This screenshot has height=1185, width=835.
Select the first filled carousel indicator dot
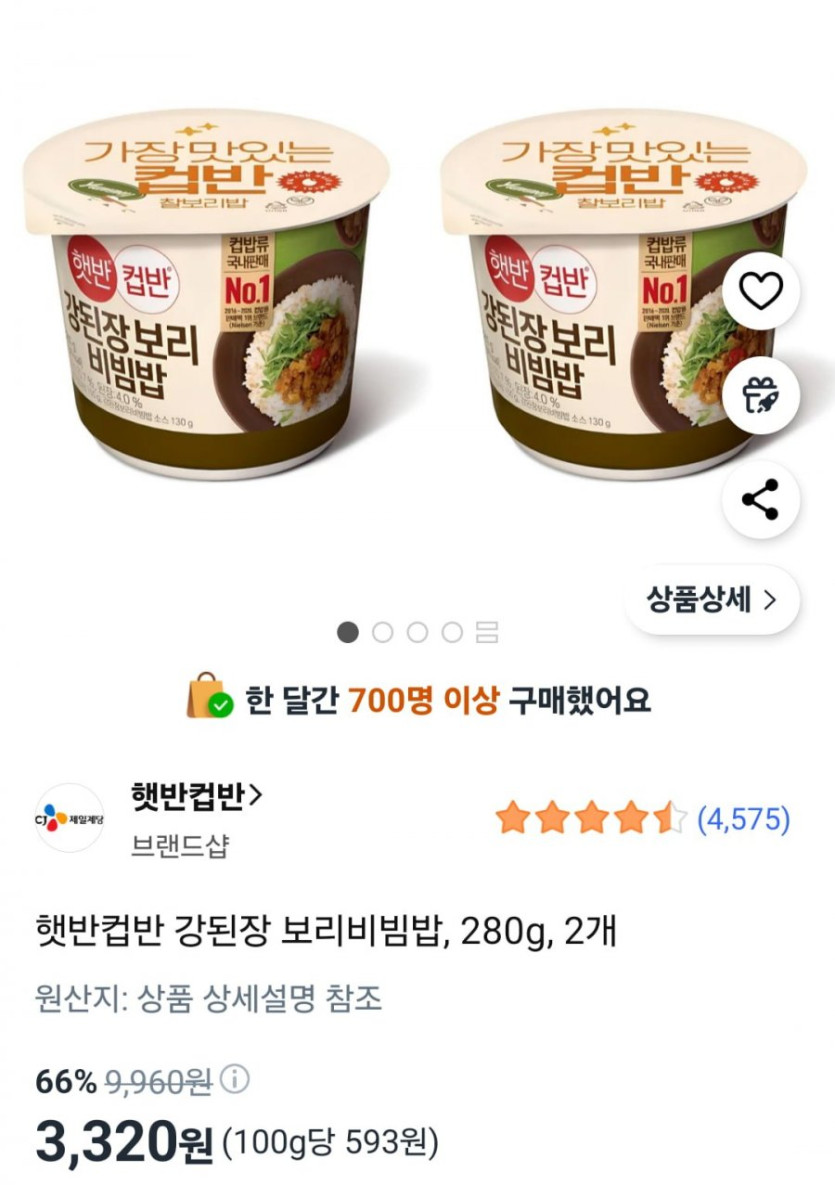click(x=346, y=632)
